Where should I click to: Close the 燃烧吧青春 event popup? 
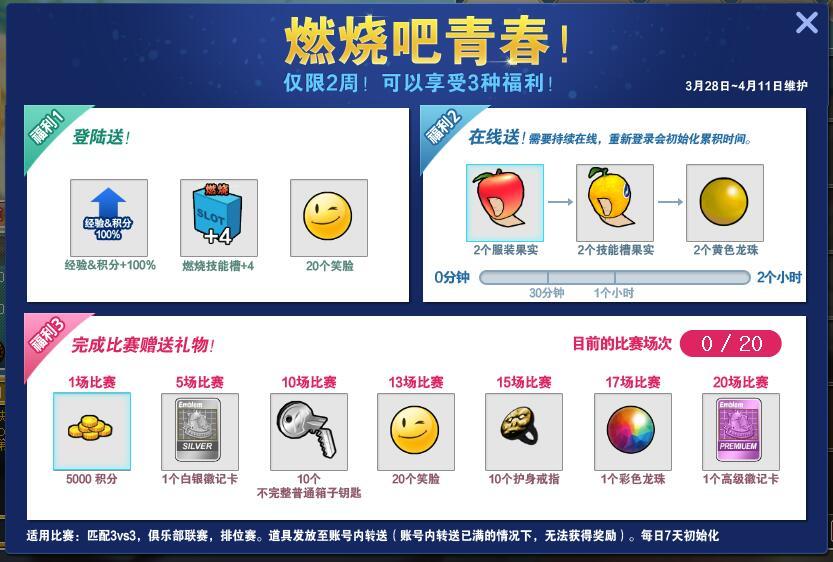point(806,23)
